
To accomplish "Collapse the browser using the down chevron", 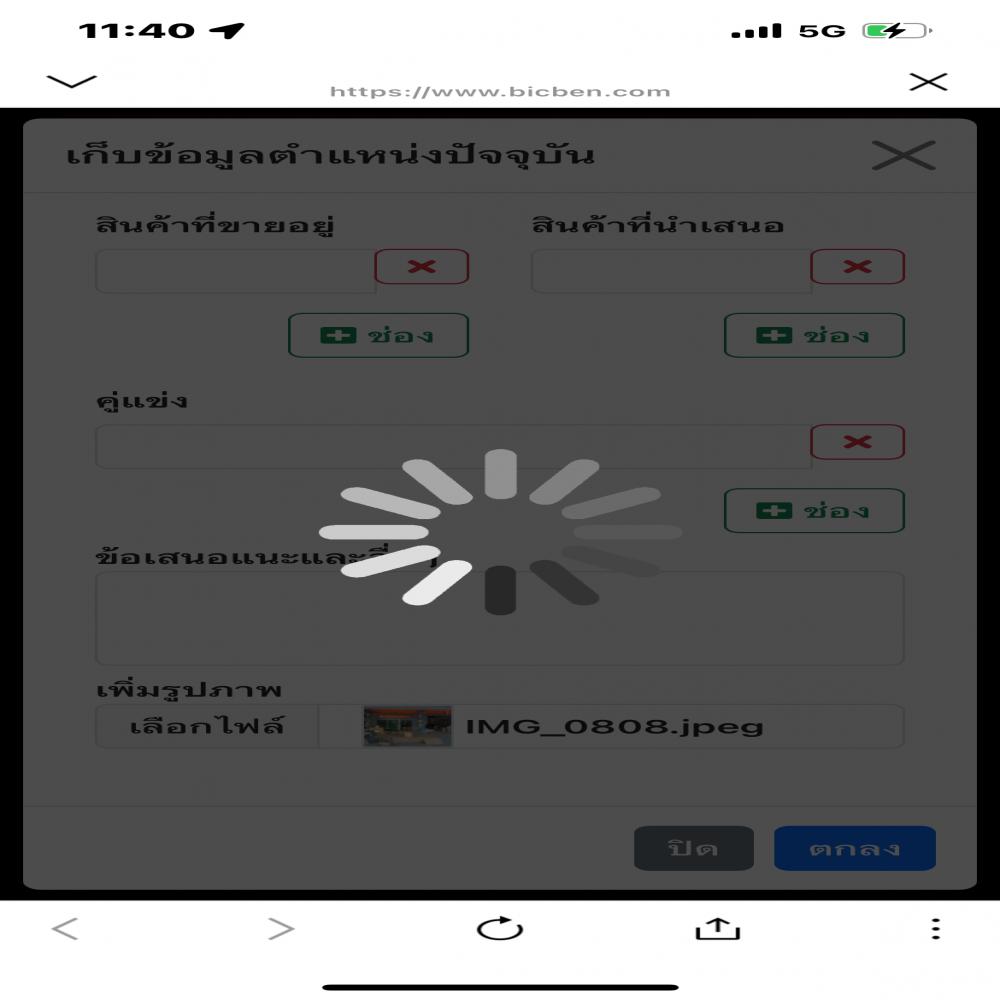I will 72,82.
